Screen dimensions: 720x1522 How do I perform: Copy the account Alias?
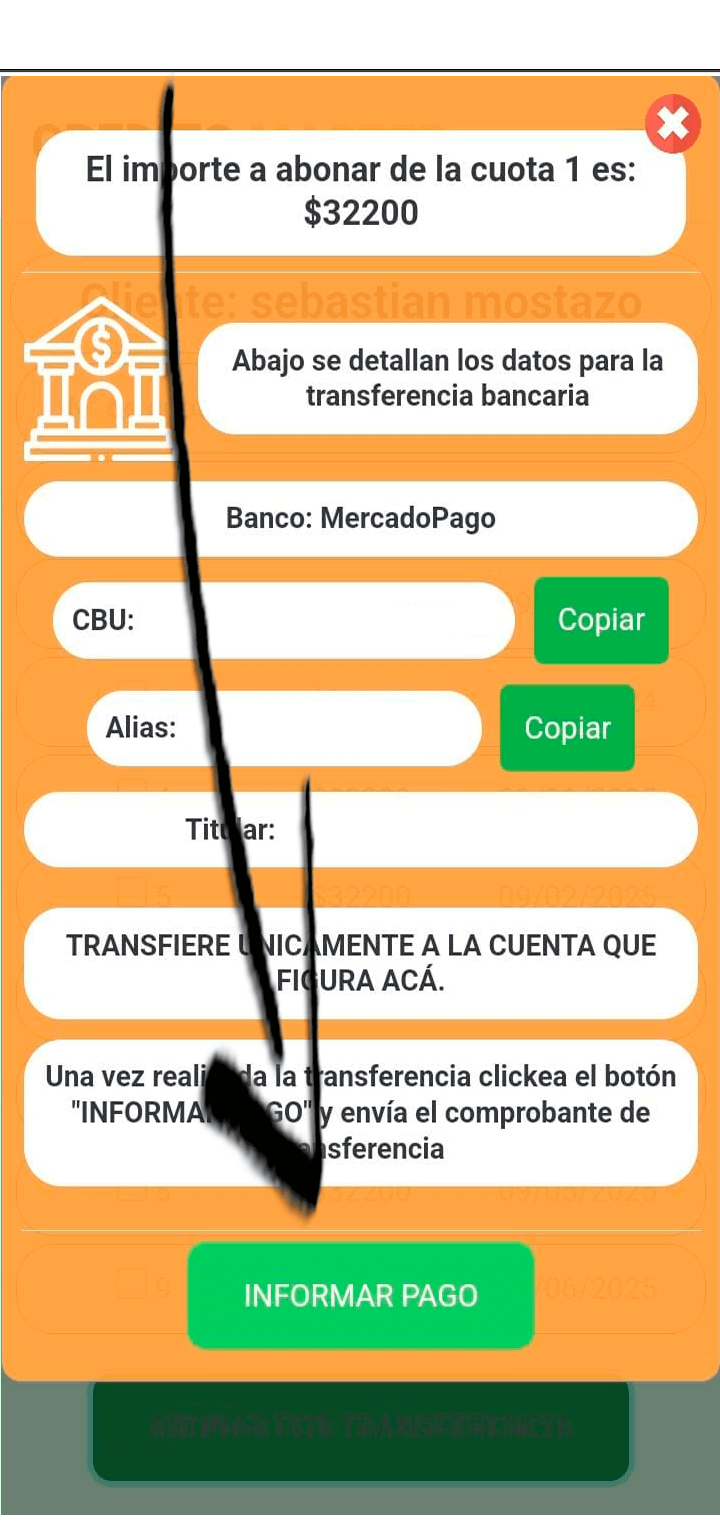tap(567, 728)
